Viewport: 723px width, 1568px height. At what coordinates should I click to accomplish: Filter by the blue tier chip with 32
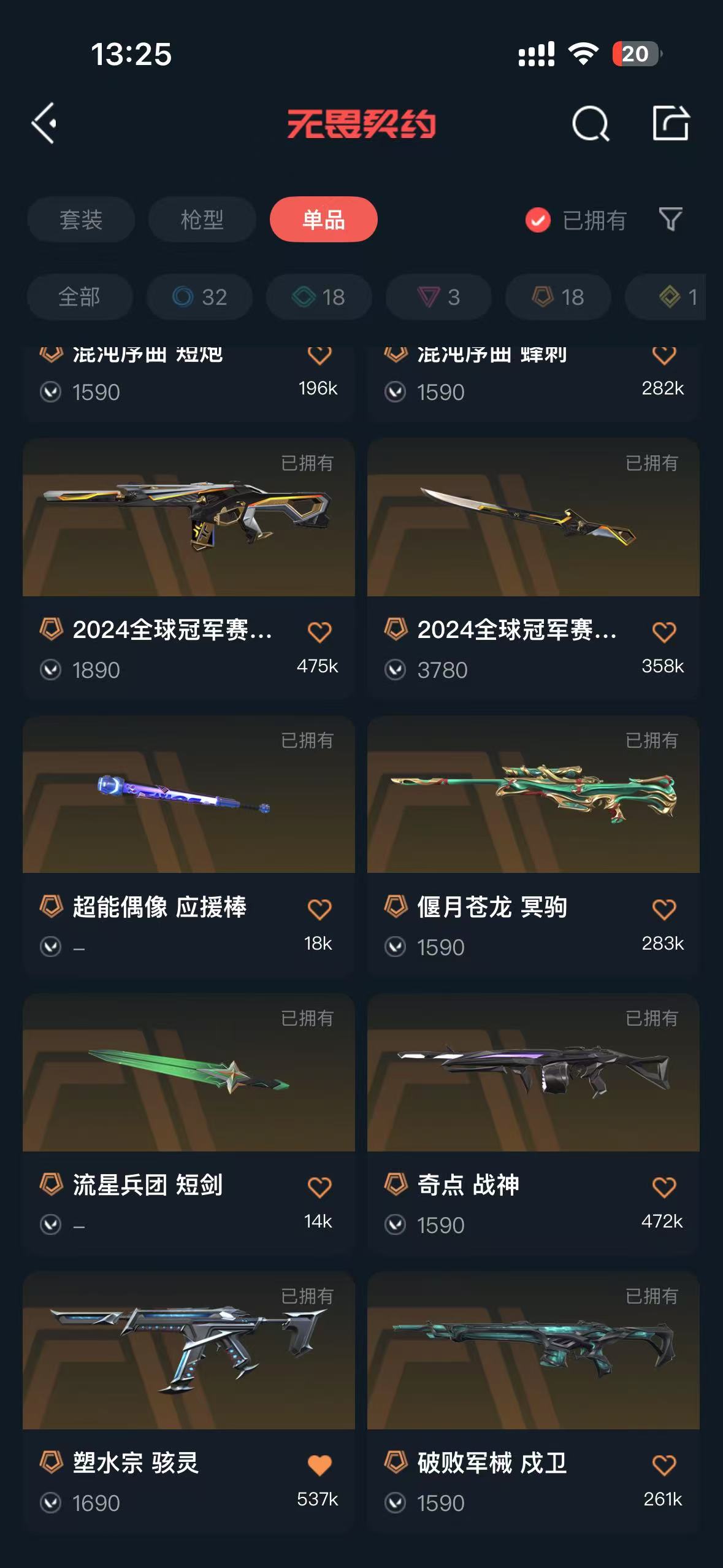pos(200,297)
